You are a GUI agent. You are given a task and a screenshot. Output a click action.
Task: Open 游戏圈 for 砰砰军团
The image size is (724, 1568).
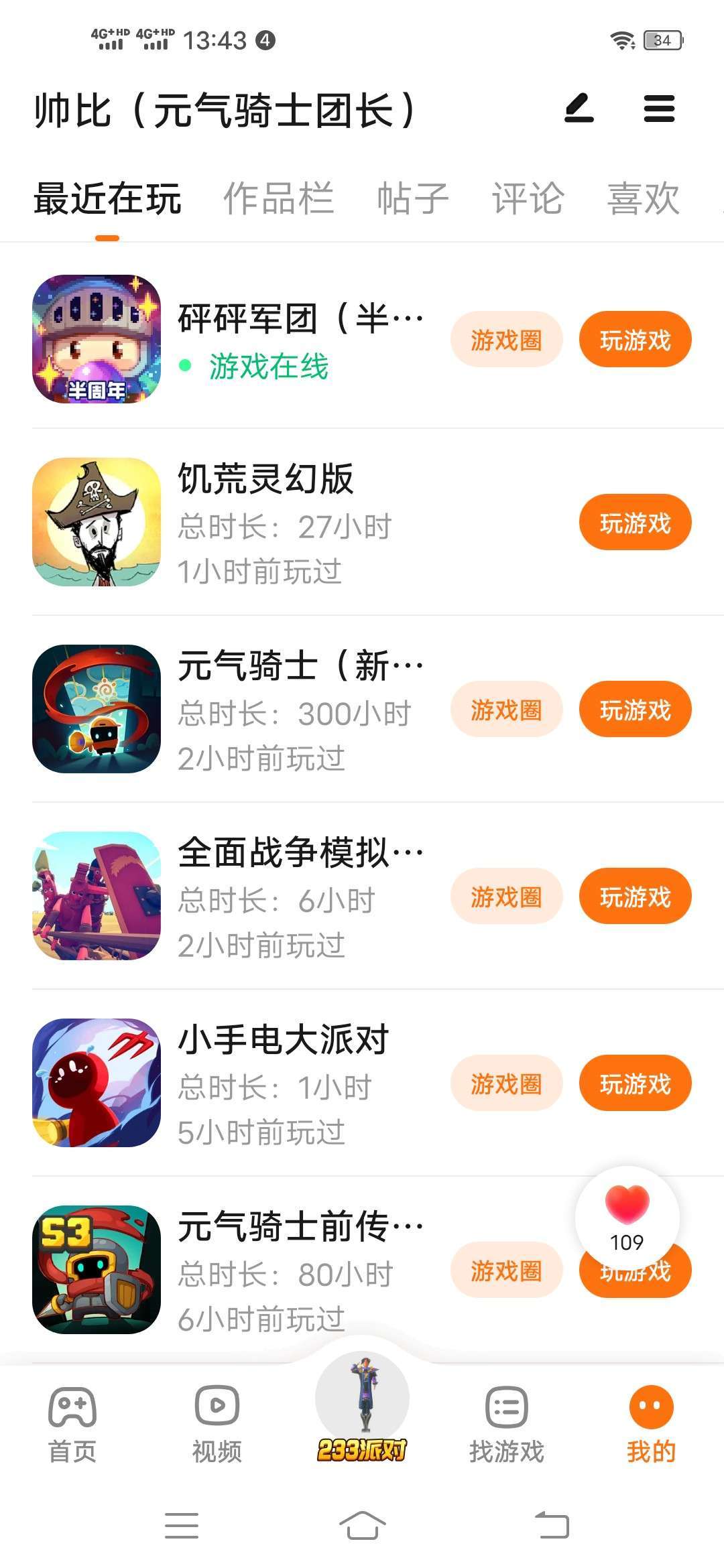(506, 340)
